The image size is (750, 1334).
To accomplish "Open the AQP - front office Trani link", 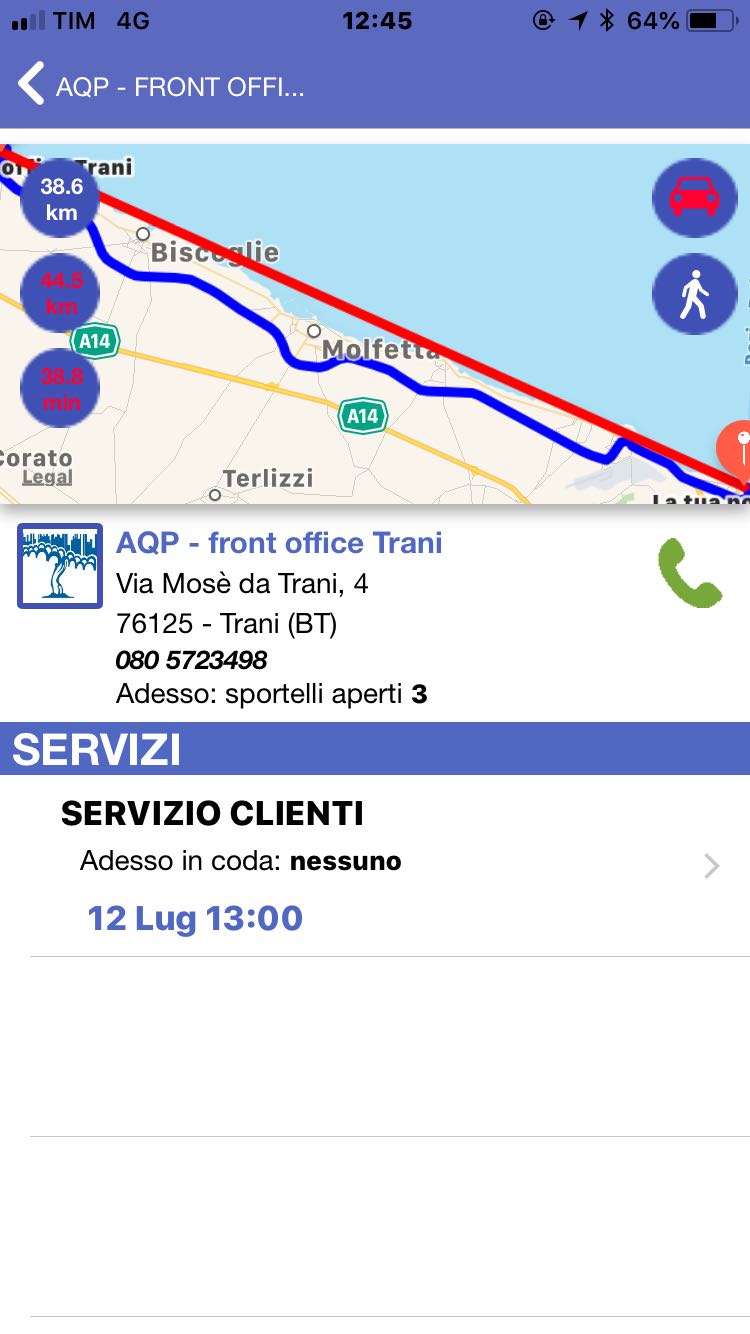I will click(278, 543).
